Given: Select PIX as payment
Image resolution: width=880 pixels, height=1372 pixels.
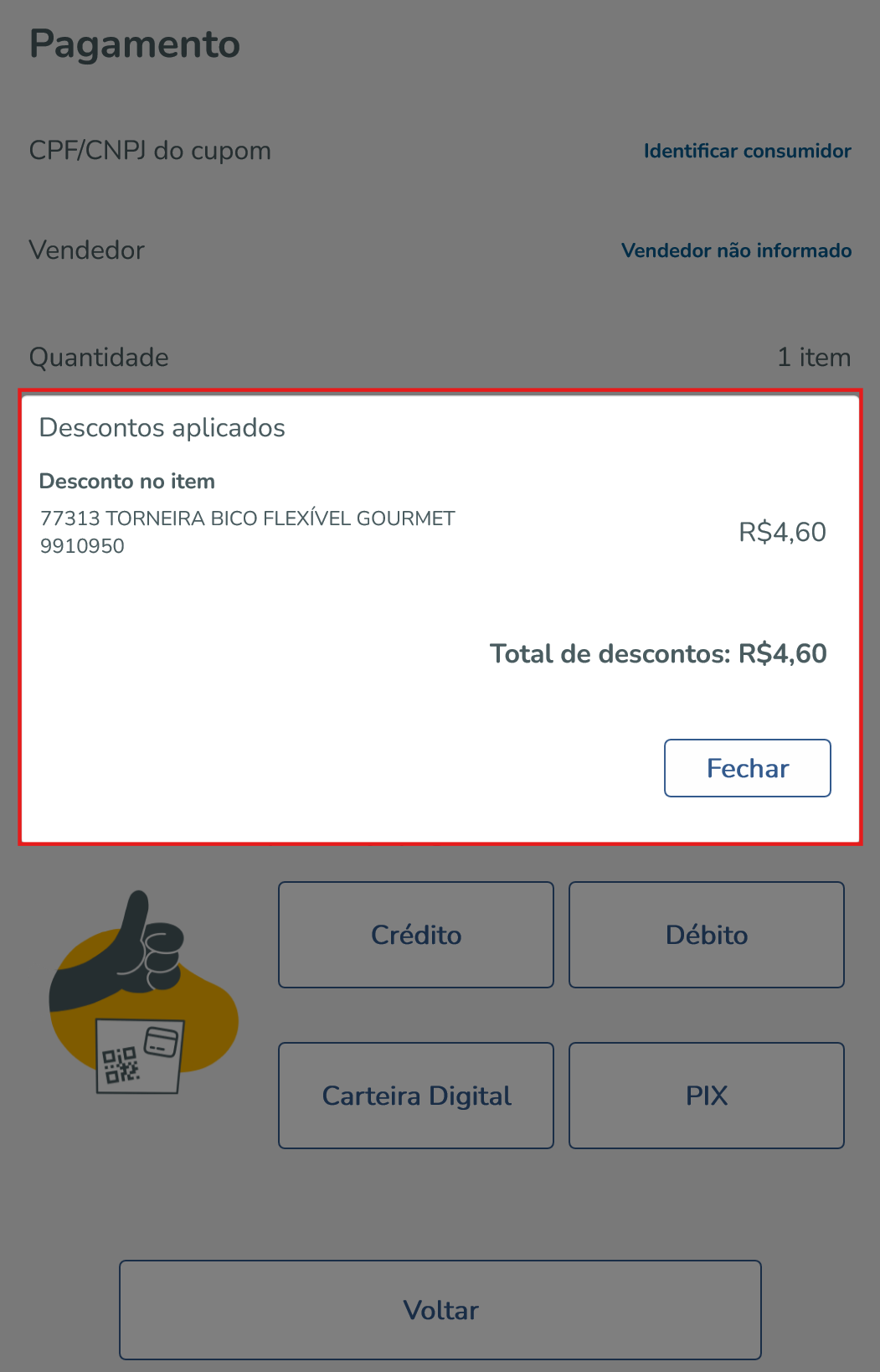Looking at the screenshot, I should click(706, 1096).
